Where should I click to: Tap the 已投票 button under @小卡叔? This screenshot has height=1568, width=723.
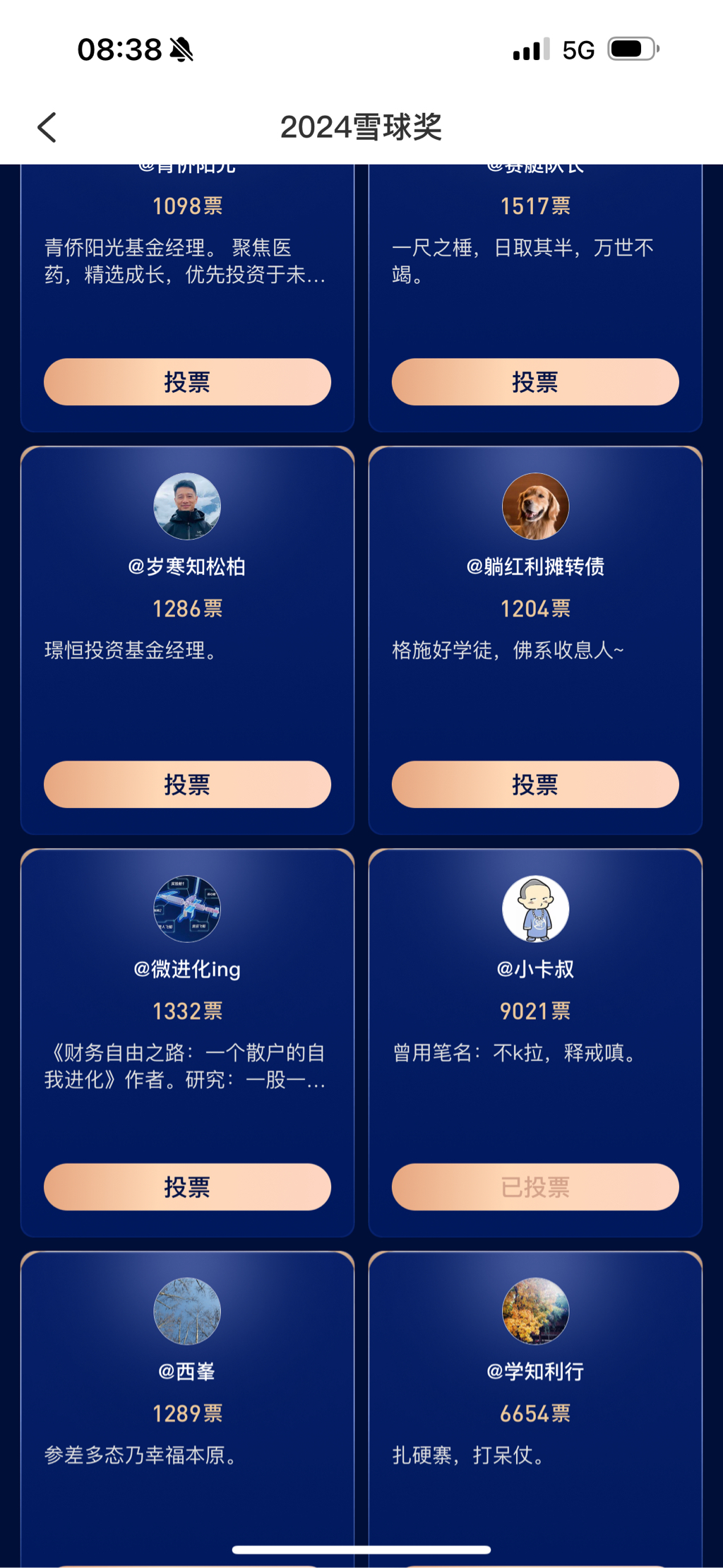[535, 1187]
